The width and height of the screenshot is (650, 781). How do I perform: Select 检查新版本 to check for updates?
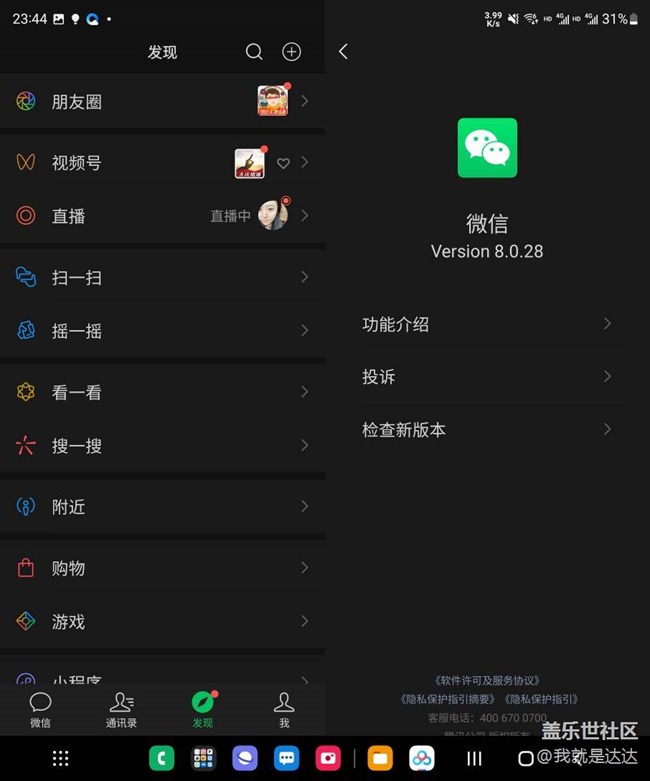pyautogui.click(x=487, y=429)
